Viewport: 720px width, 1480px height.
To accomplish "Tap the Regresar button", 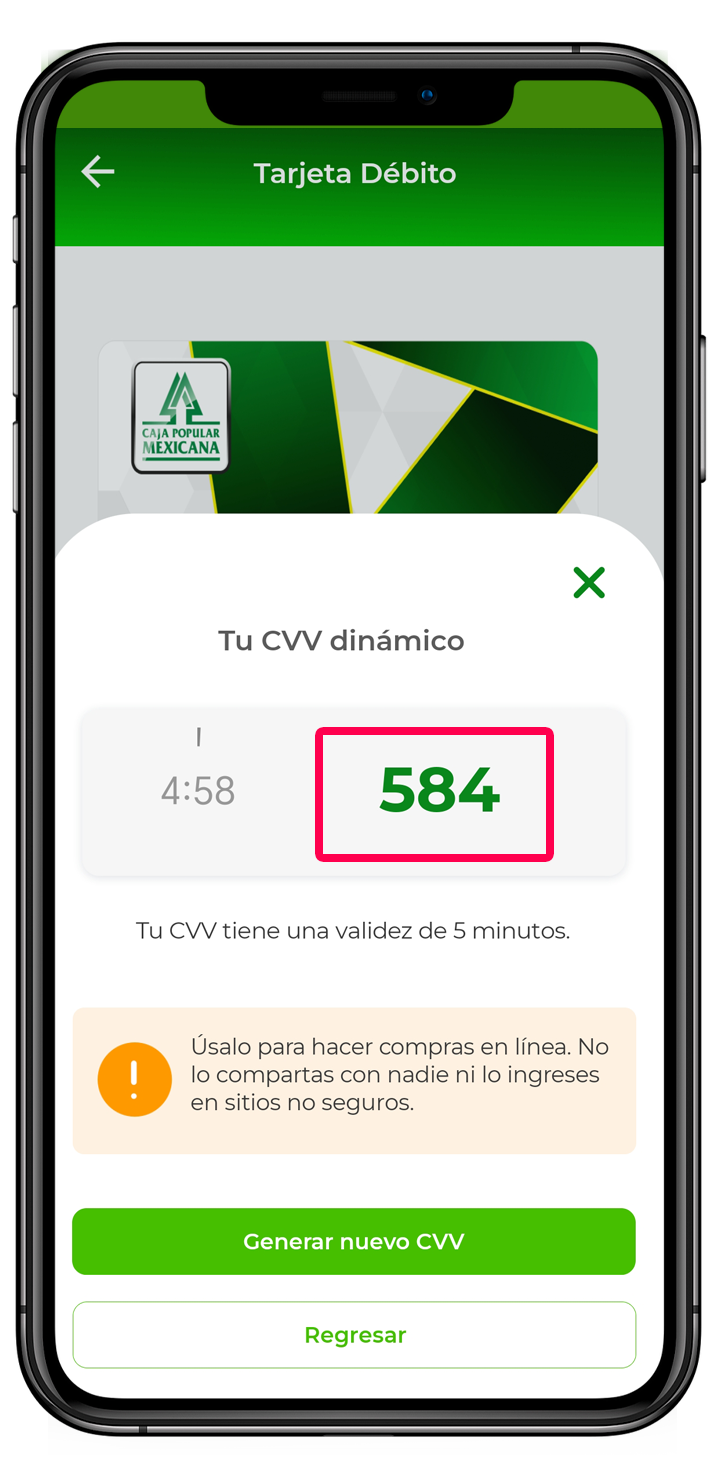I will click(x=354, y=1335).
